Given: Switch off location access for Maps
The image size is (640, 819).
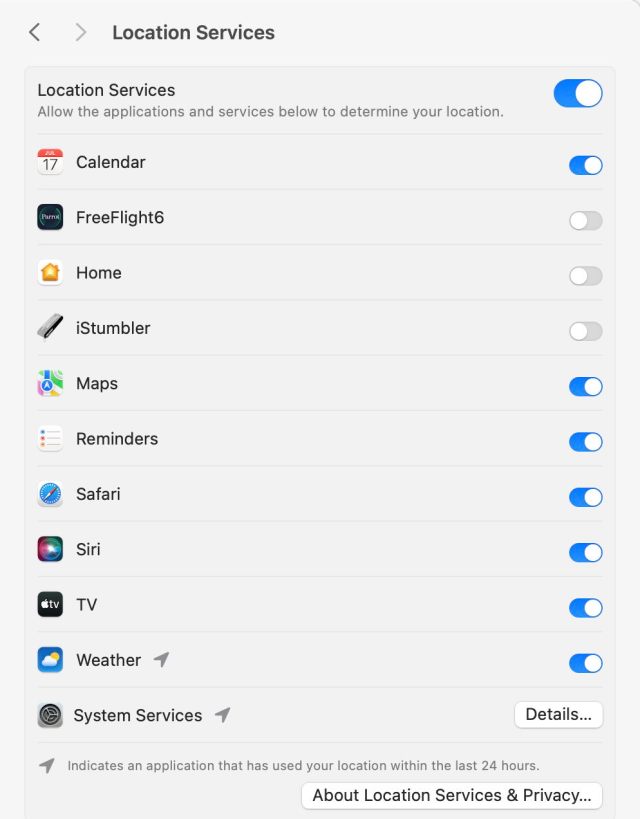Looking at the screenshot, I should 585,386.
